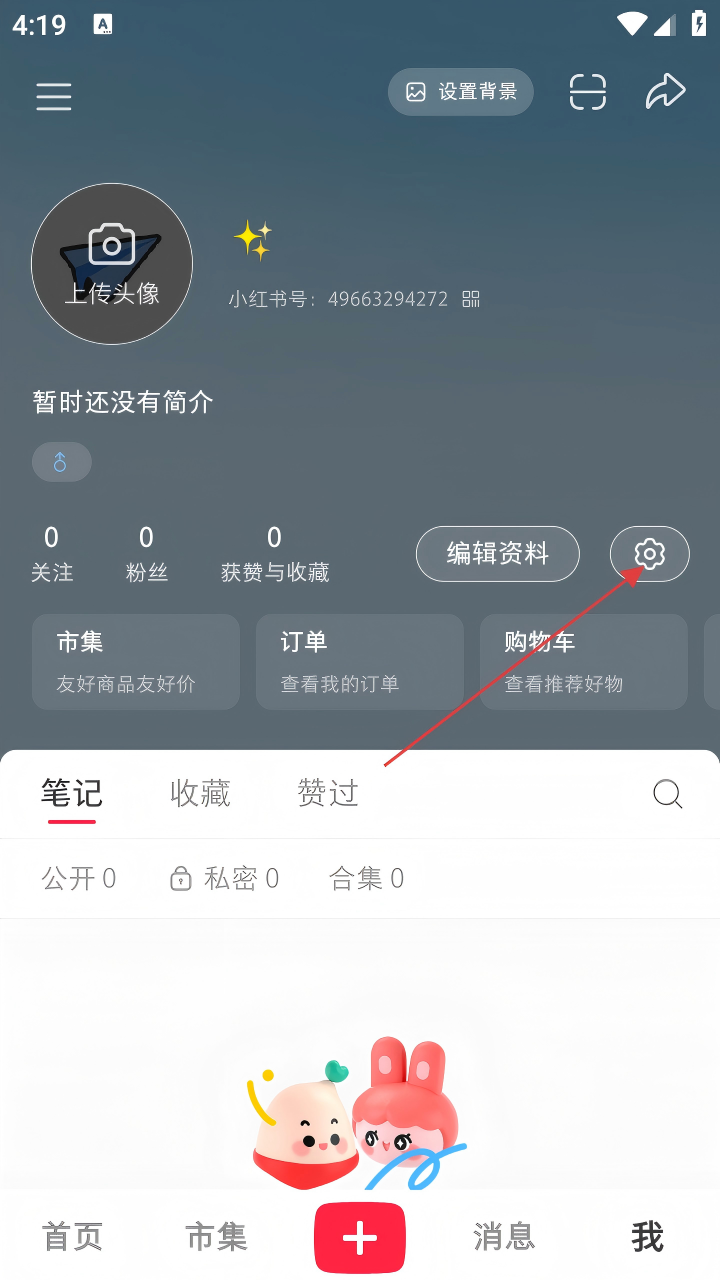Create a post with the red plus button
720x1280 pixels.
point(360,1238)
